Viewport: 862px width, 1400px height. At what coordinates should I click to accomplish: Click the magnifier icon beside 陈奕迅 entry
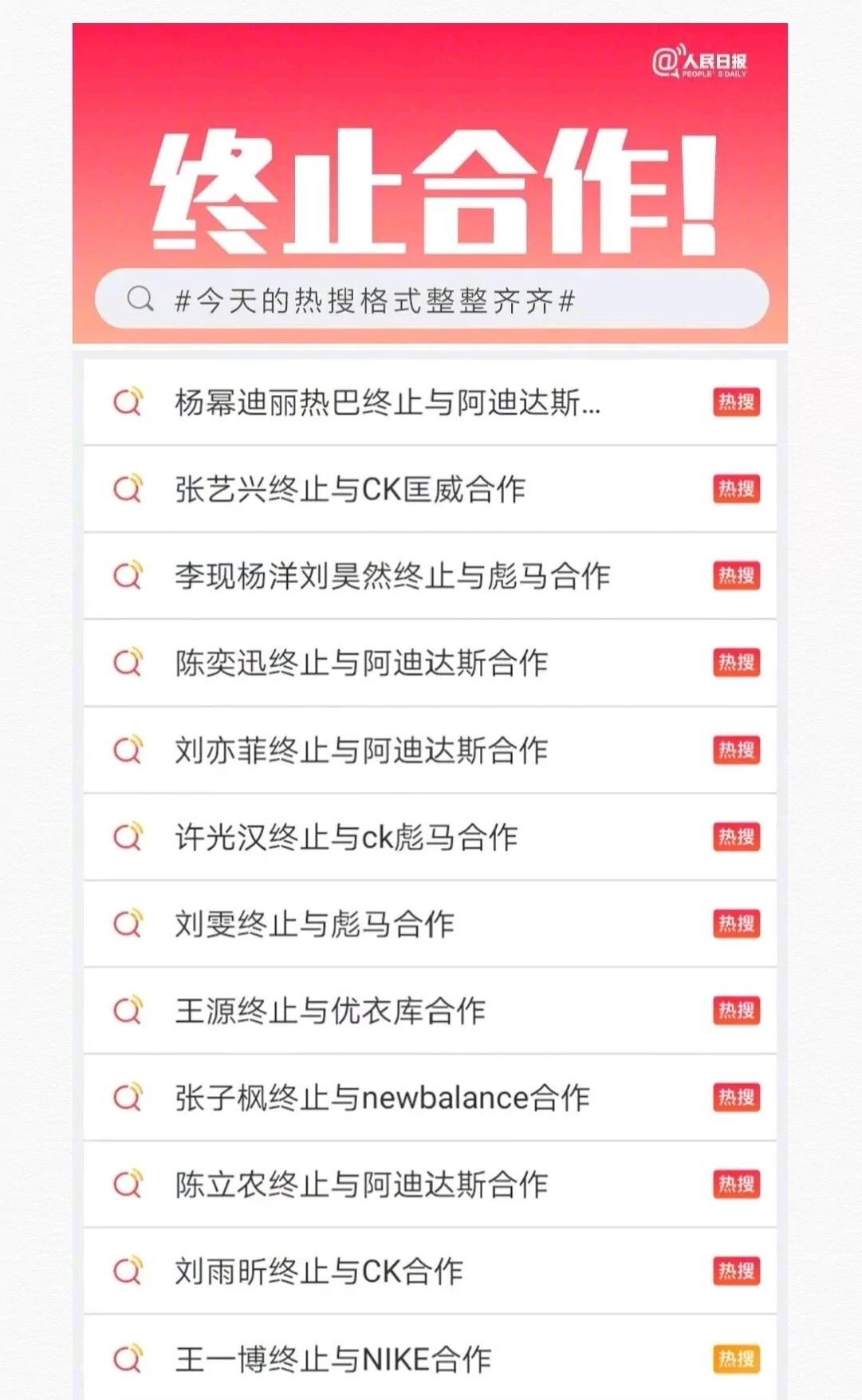pos(130,663)
